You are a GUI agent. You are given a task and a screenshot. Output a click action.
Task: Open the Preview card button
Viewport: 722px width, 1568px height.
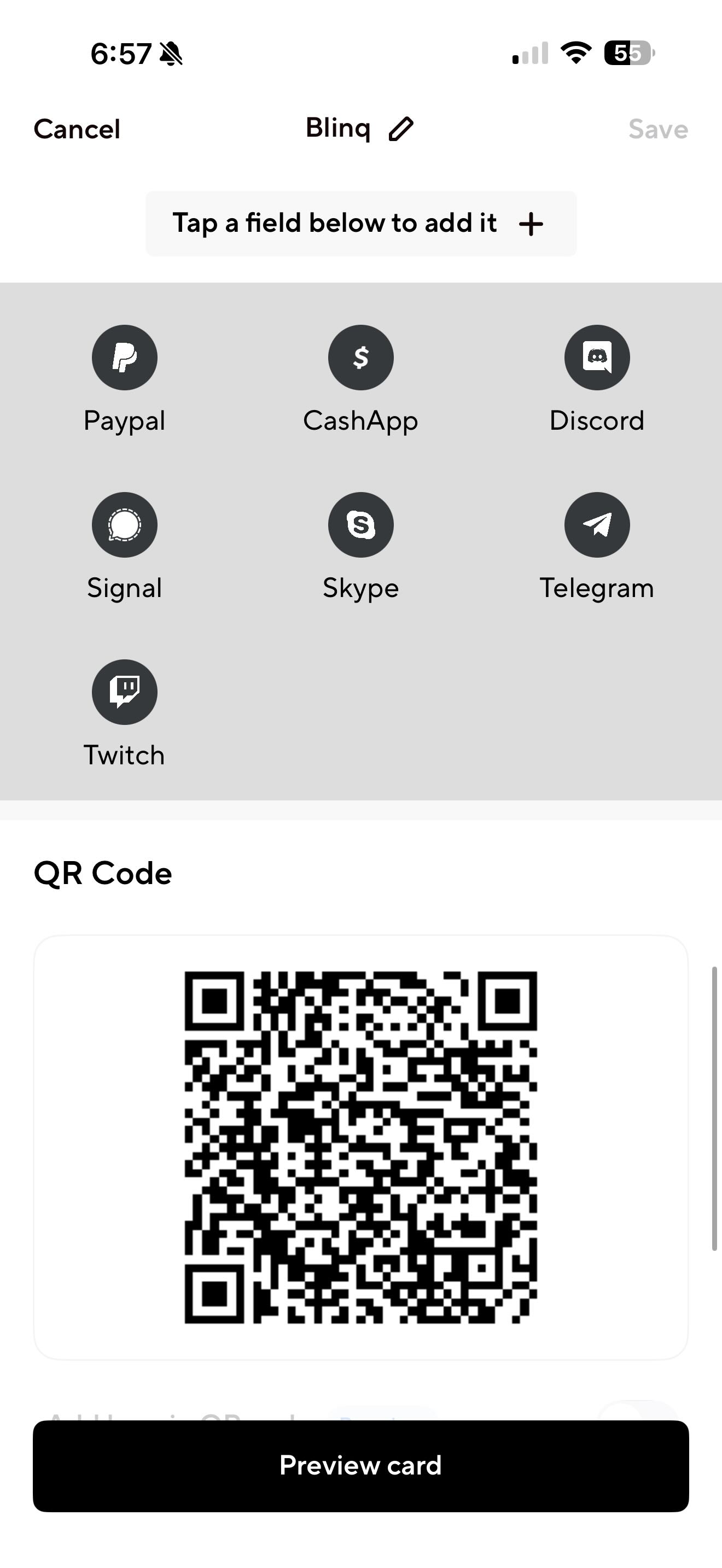(360, 1466)
